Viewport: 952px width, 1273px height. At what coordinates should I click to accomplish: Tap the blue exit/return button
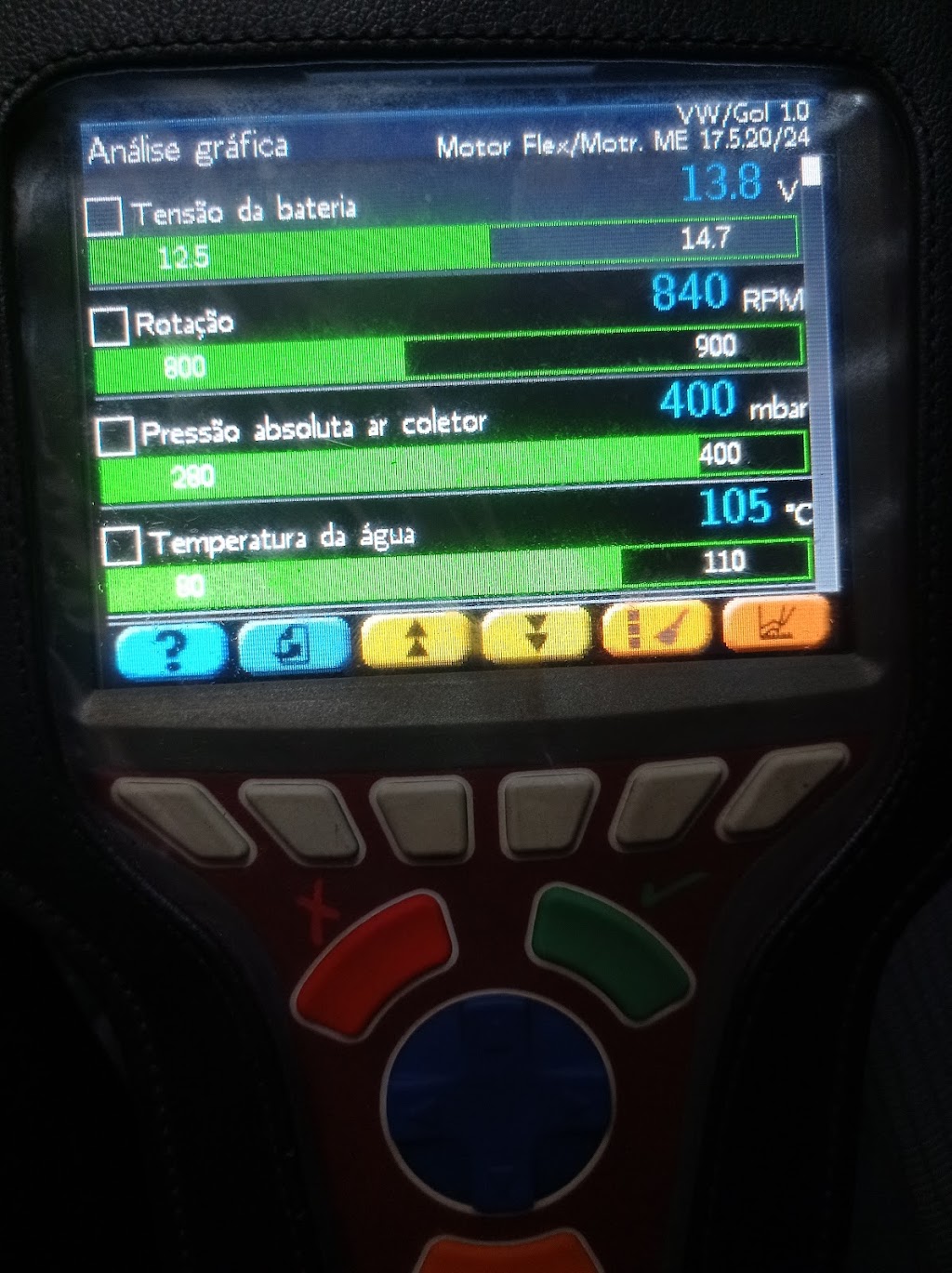tap(295, 644)
